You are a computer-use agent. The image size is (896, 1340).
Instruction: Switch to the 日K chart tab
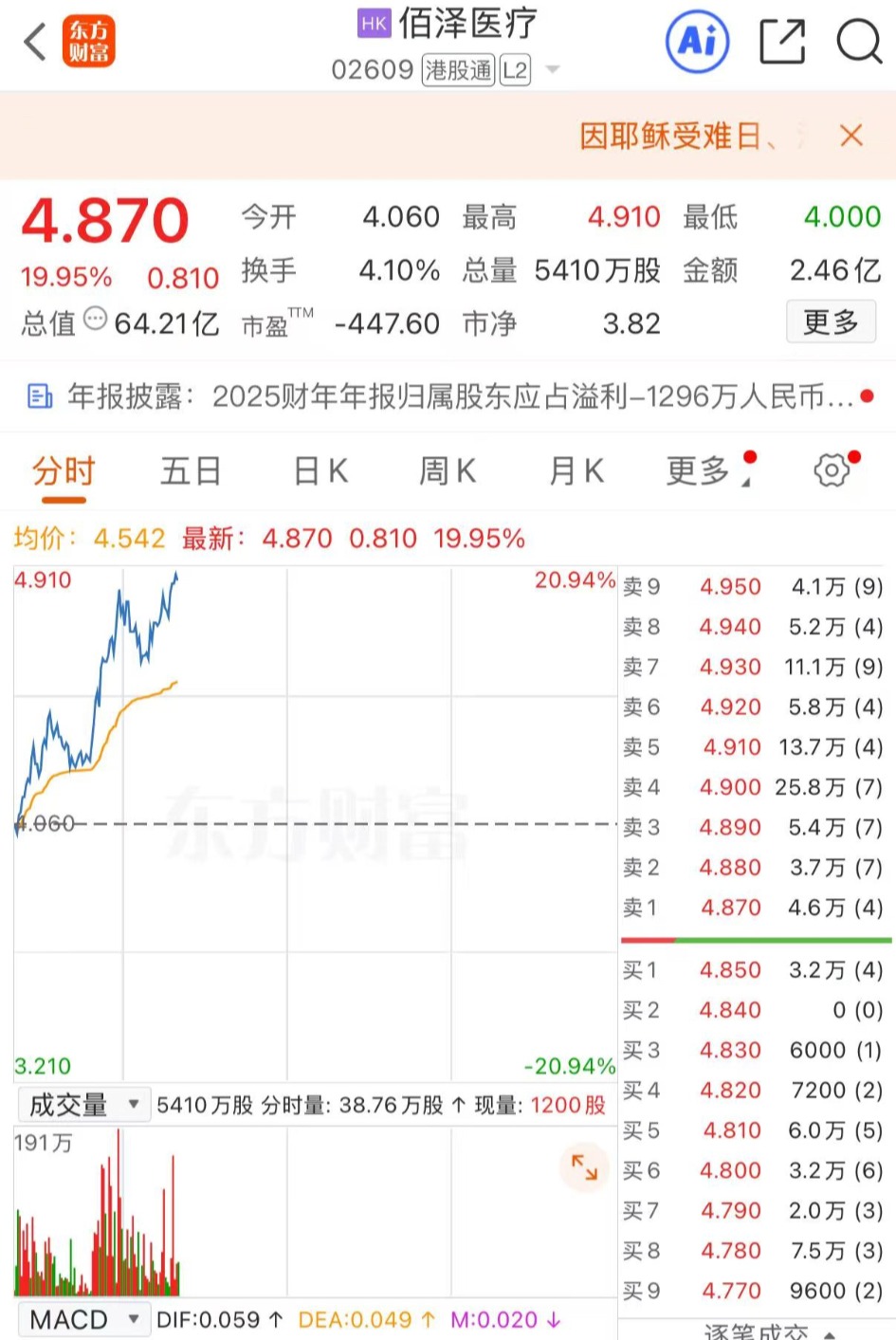tap(320, 471)
